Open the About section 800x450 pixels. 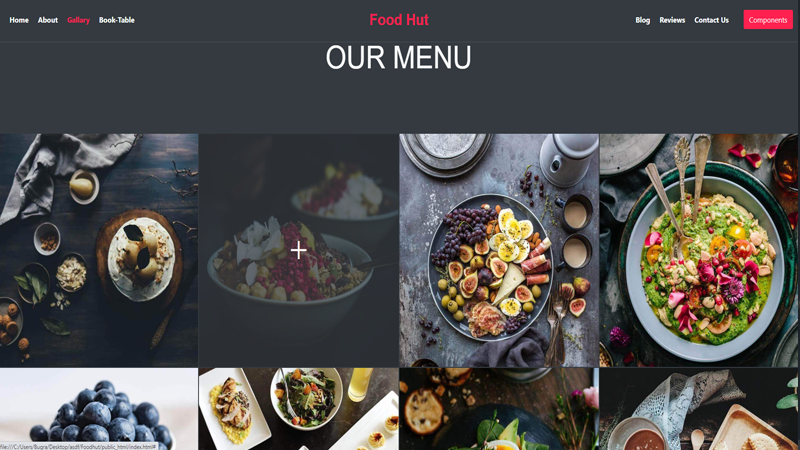pos(48,20)
